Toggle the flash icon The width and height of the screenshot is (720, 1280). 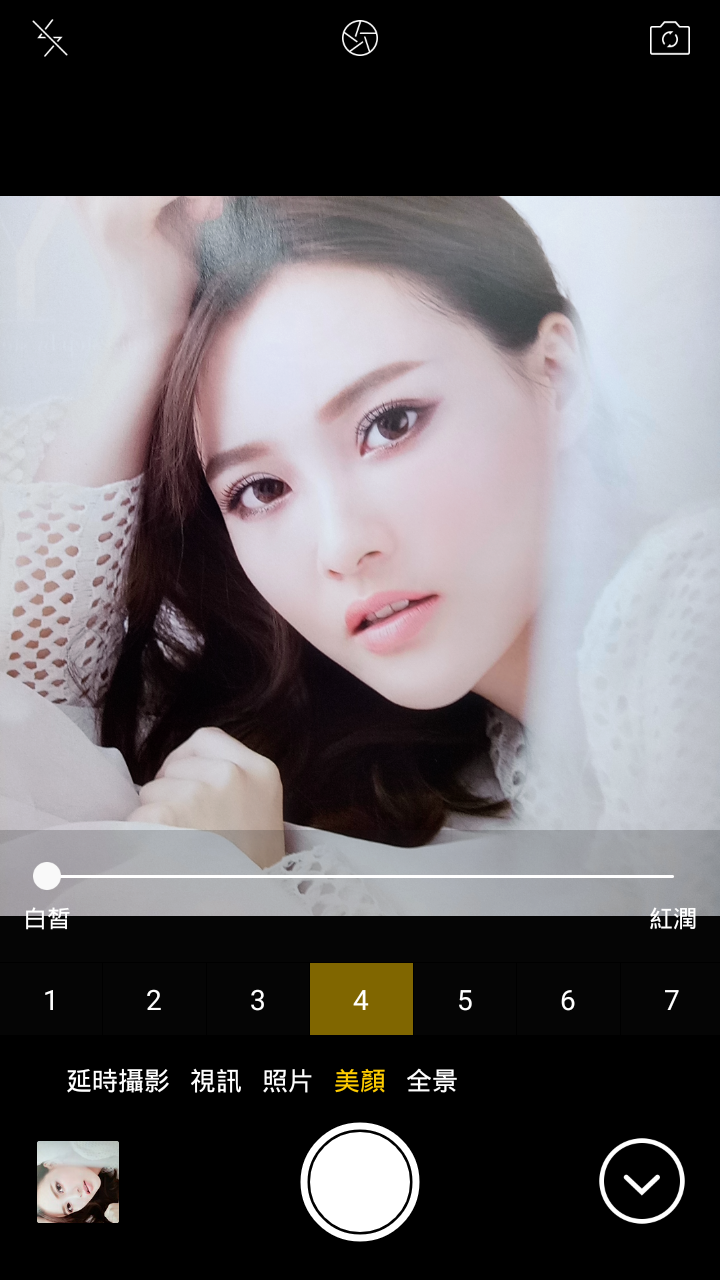click(49, 38)
